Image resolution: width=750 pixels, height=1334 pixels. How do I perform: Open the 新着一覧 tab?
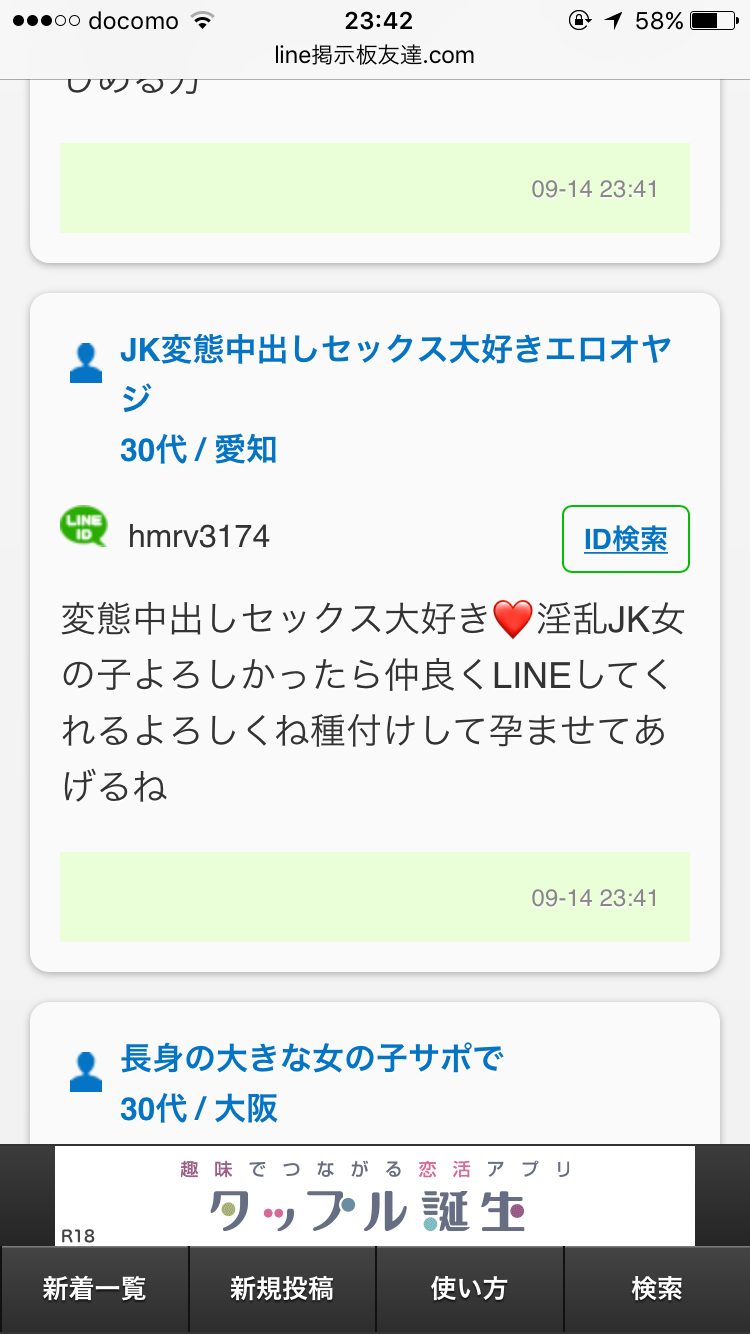94,1290
